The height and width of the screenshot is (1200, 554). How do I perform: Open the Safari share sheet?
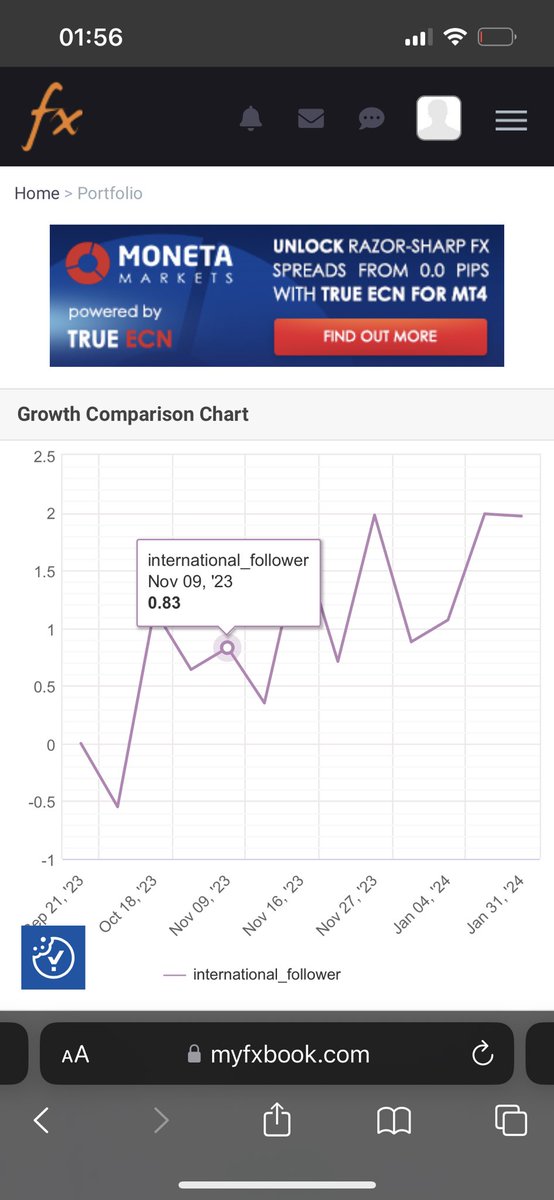(x=276, y=1119)
